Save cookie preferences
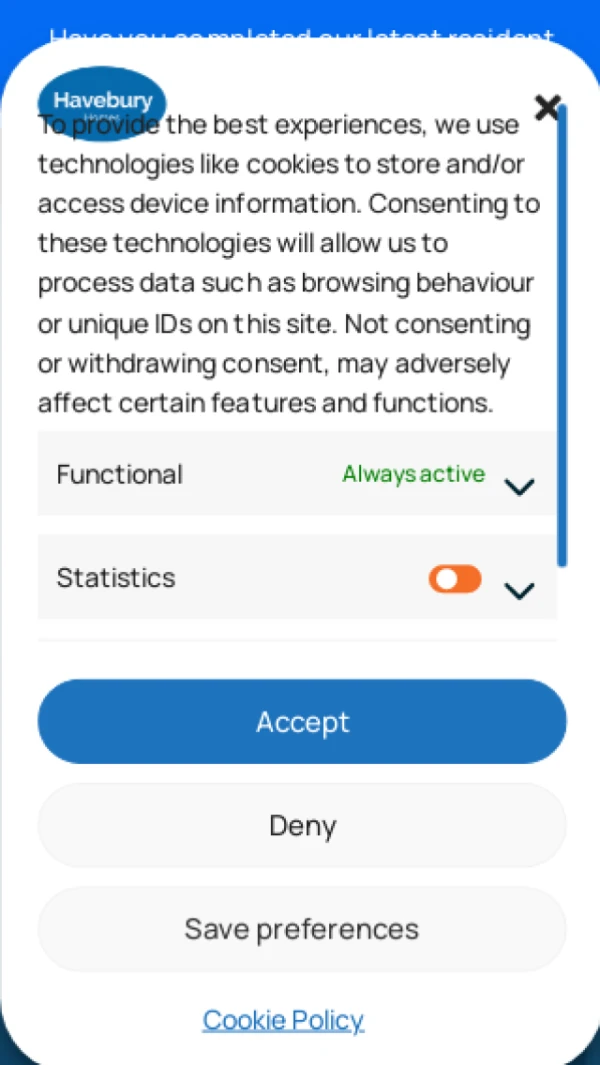This screenshot has height=1065, width=600. [301, 929]
